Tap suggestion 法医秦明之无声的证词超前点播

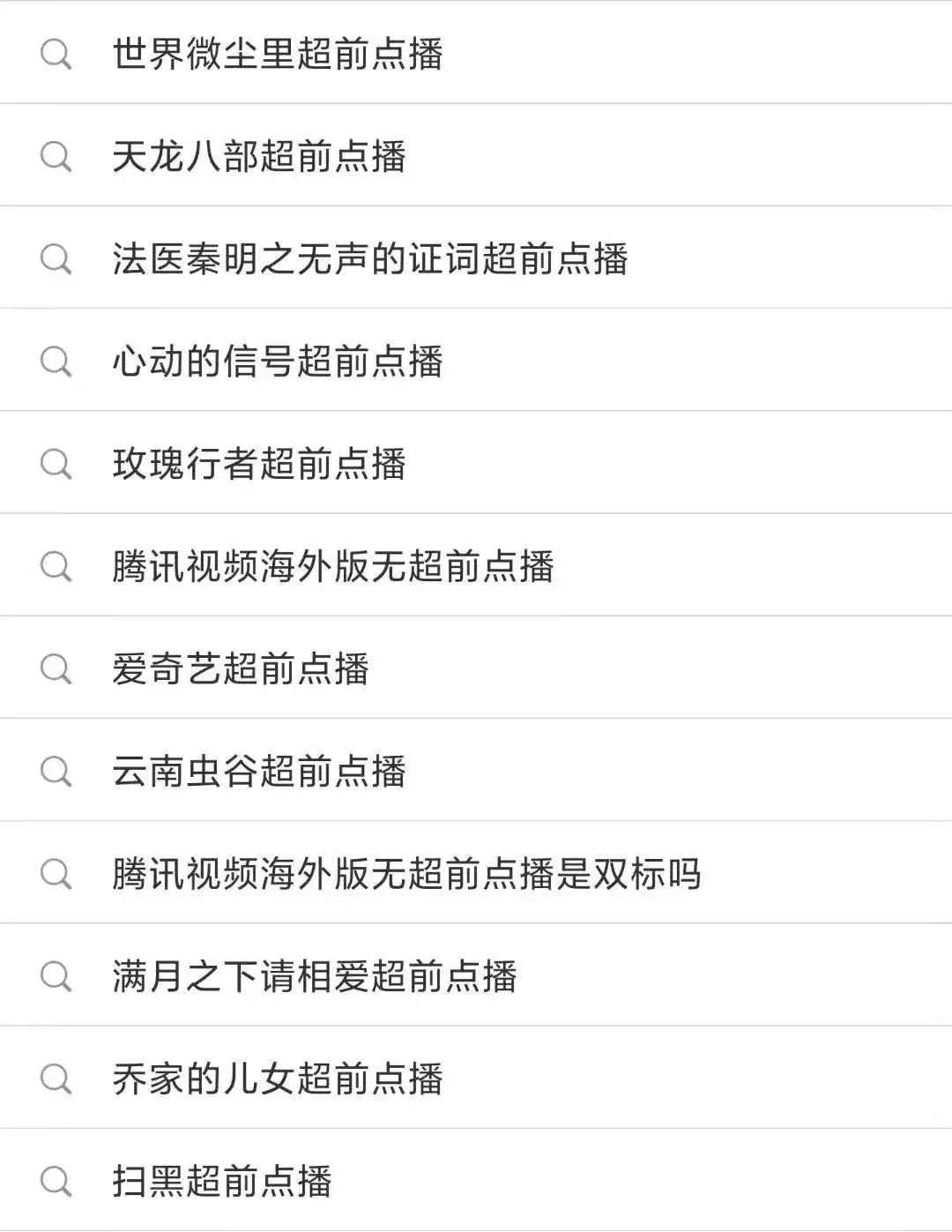[x=370, y=258]
